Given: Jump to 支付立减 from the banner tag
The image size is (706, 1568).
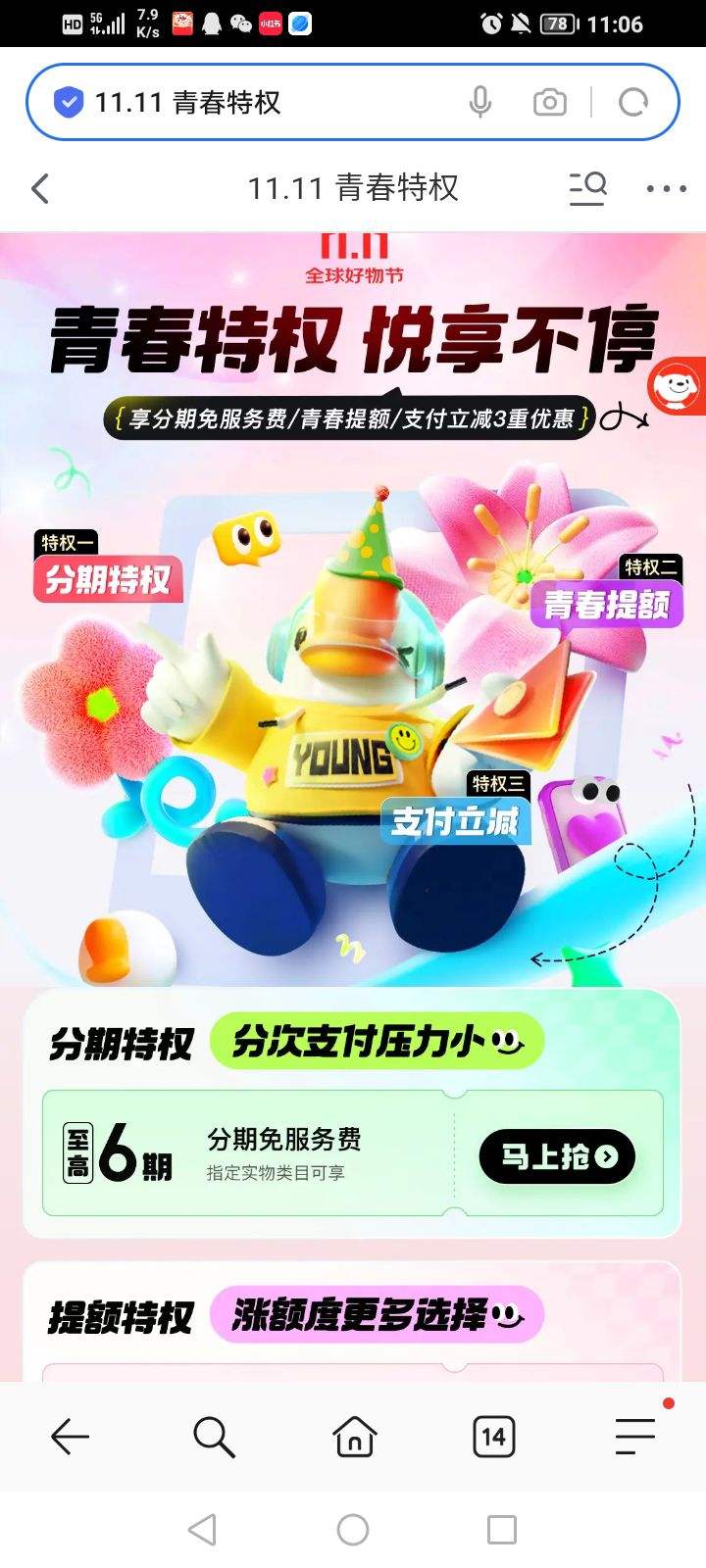Looking at the screenshot, I should pyautogui.click(x=456, y=810).
